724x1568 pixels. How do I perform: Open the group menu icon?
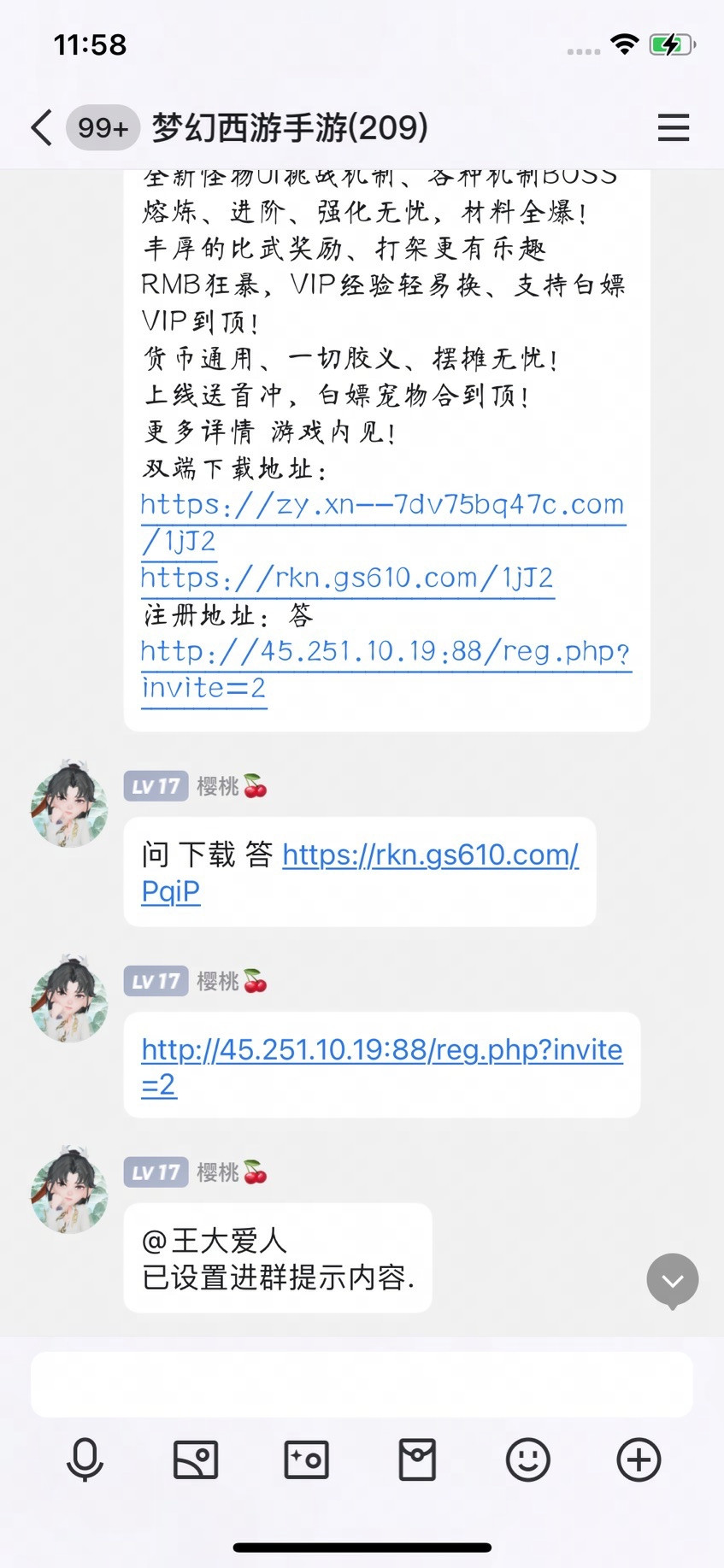(674, 127)
